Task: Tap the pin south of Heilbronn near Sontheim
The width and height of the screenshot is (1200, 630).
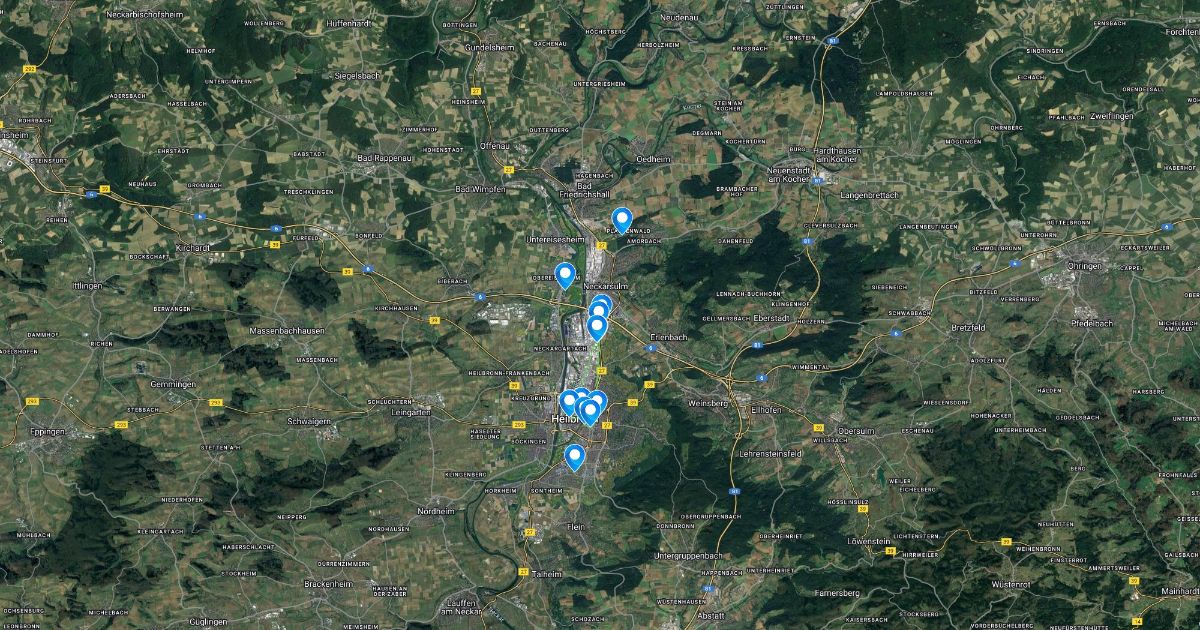Action: click(574, 456)
